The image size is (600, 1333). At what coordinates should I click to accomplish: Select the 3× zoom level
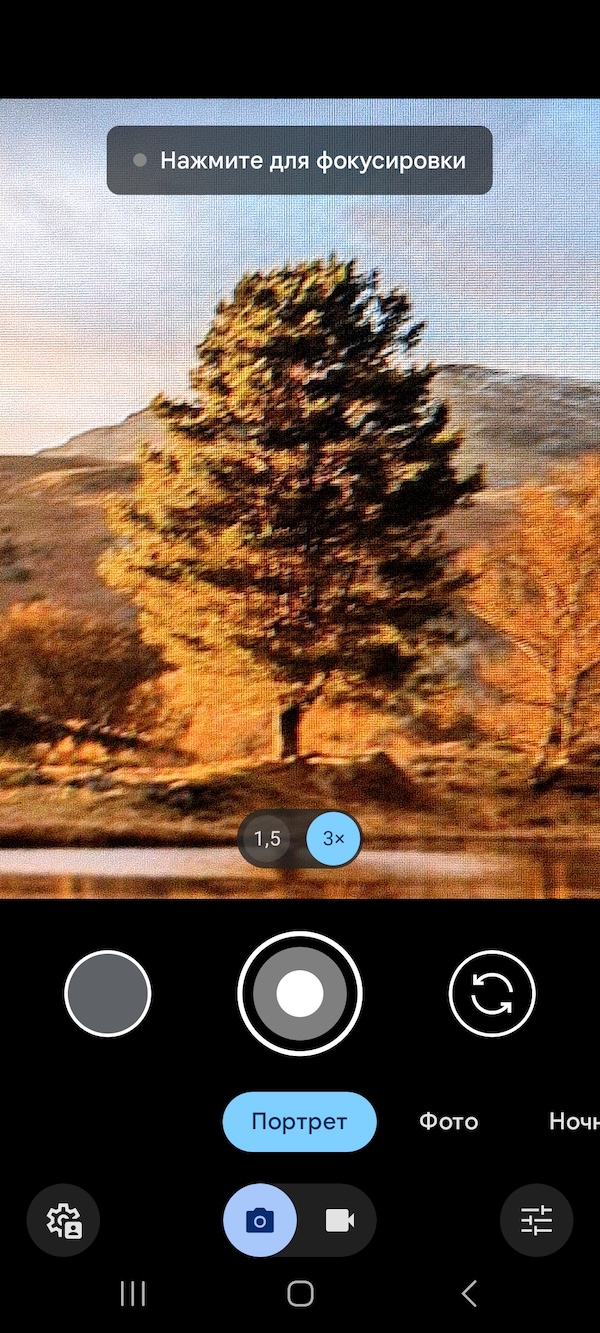333,839
